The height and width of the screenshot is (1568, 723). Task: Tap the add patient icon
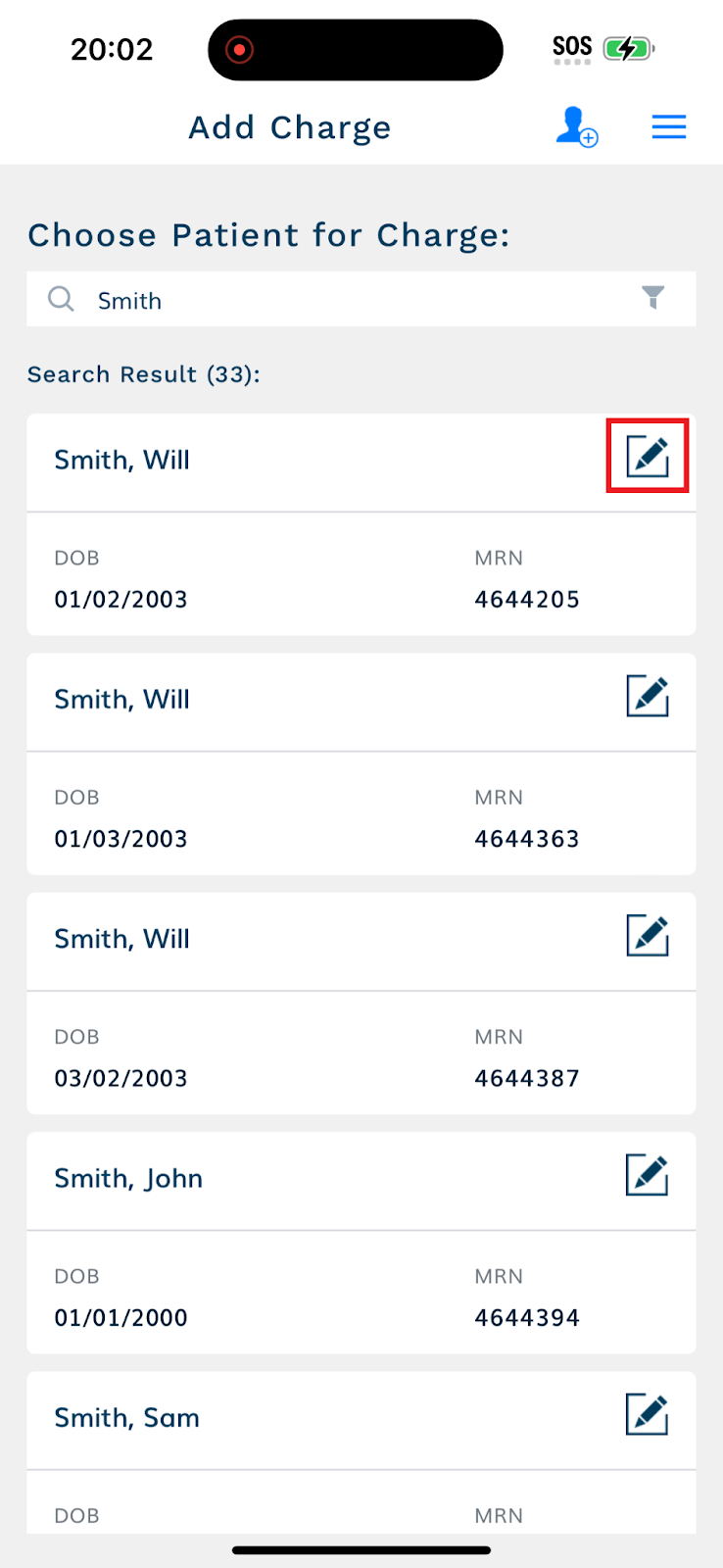click(577, 127)
